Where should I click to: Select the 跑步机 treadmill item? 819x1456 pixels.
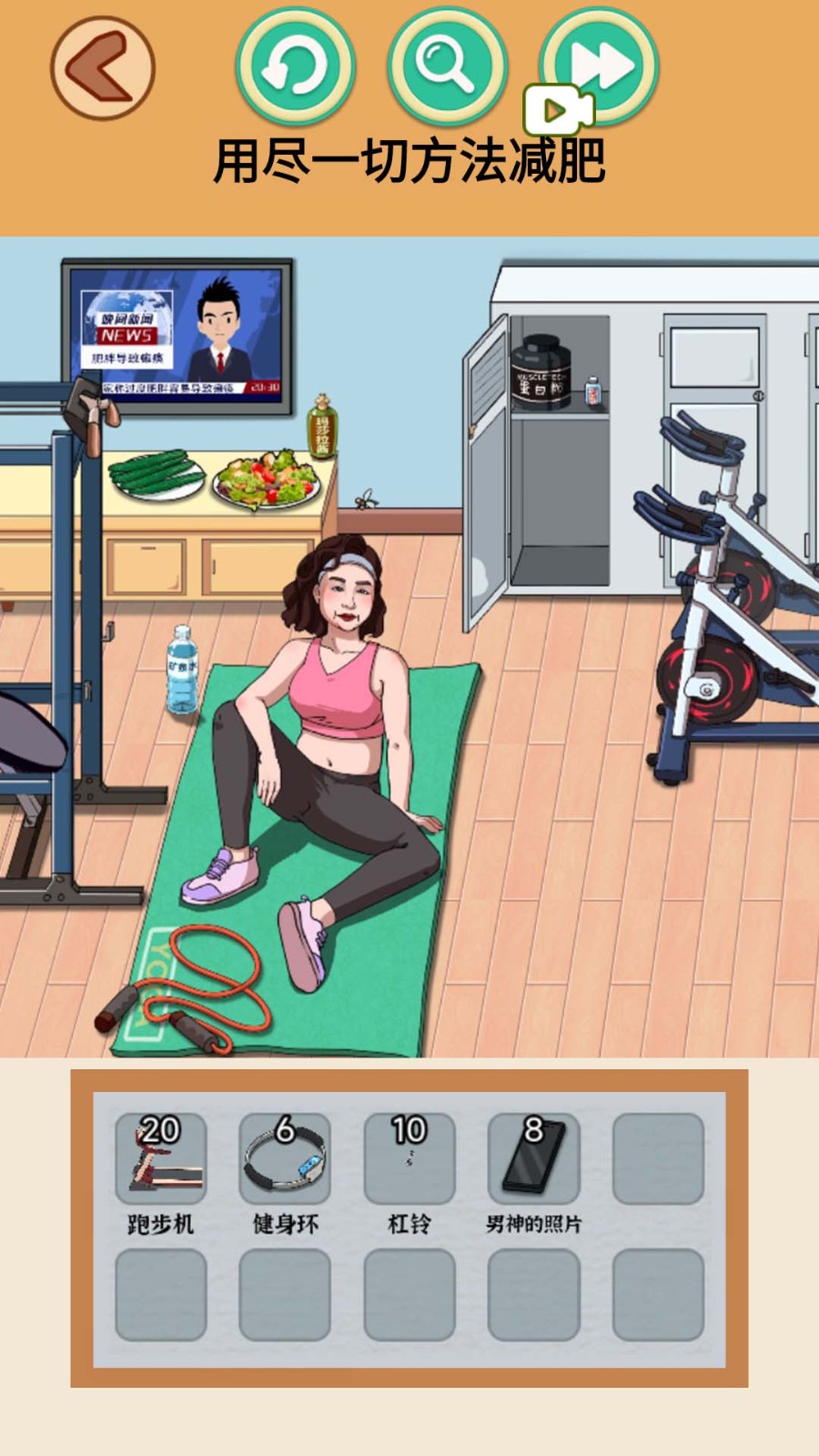pyautogui.click(x=160, y=1159)
